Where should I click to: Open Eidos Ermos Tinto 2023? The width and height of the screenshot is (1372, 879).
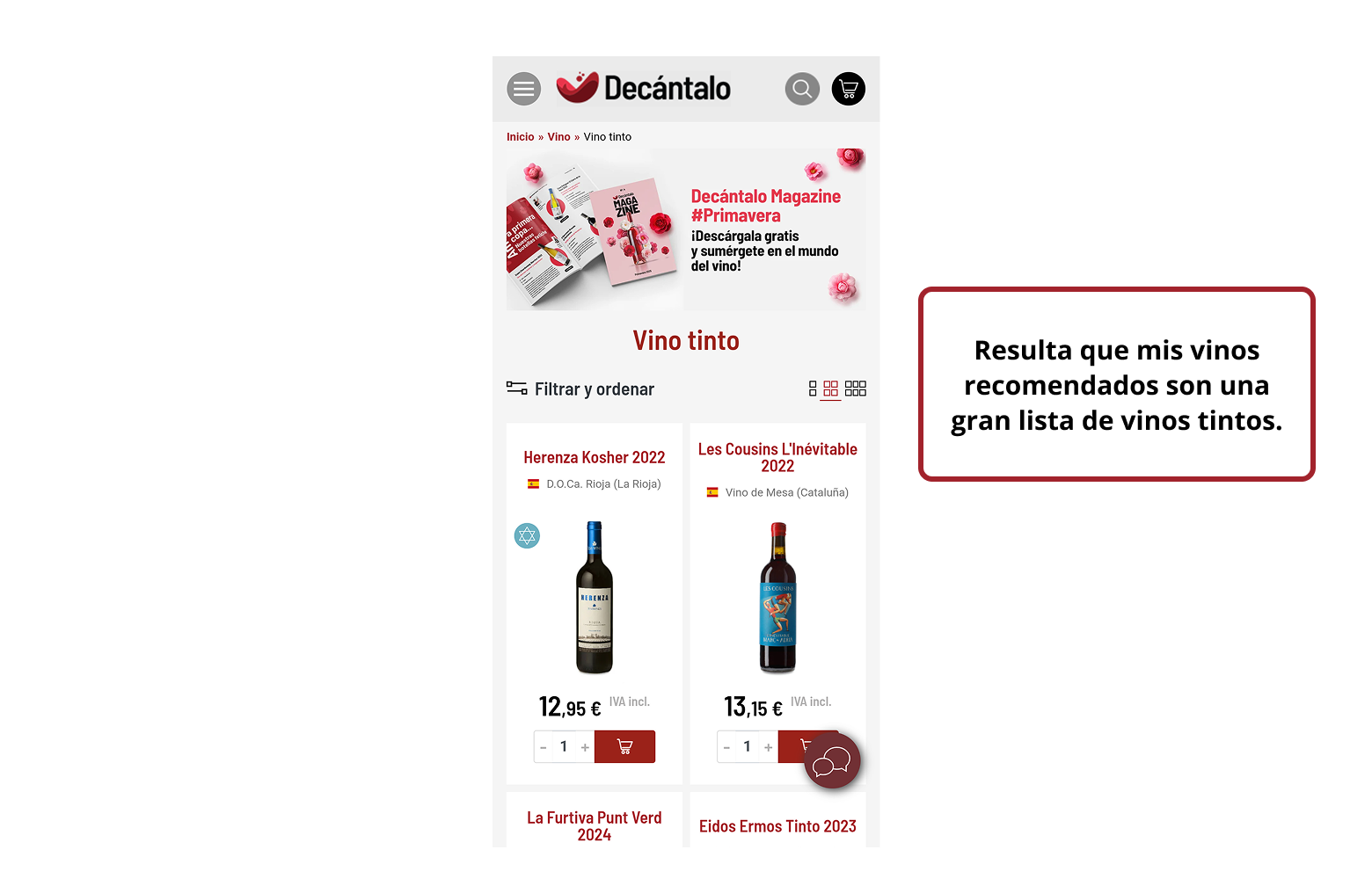pos(777,826)
